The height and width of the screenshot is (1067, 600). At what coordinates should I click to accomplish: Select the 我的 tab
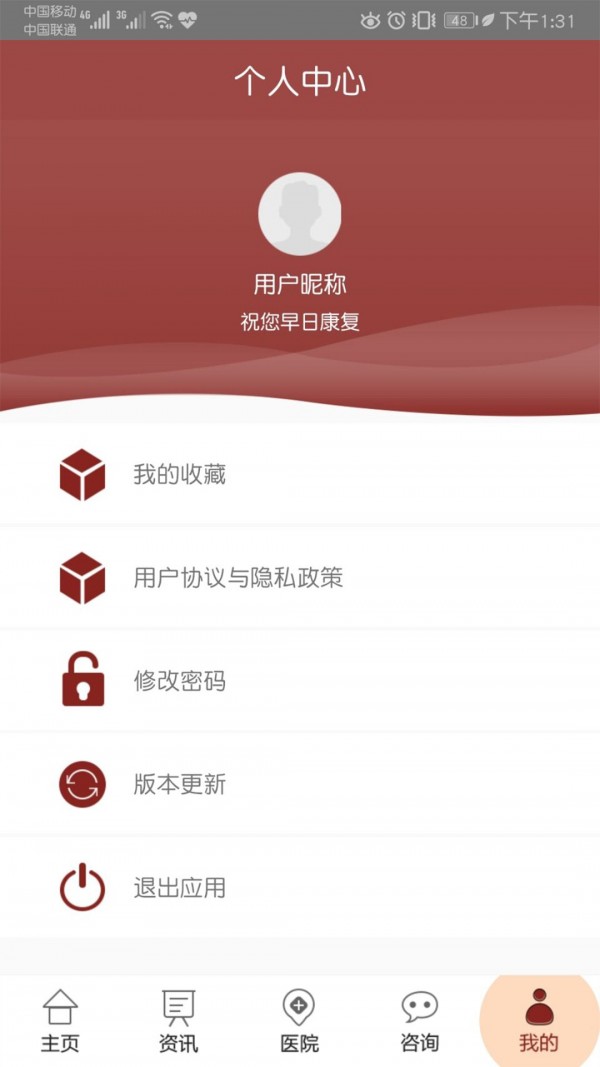point(539,1020)
